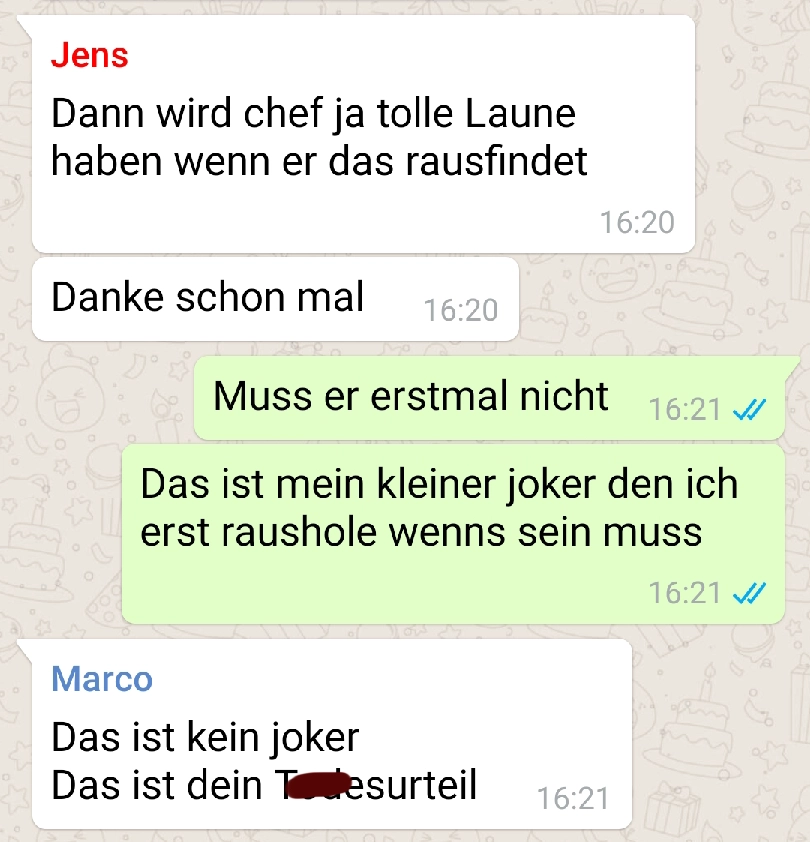This screenshot has width=810, height=842.
Task: Open sender Marco's contact name
Action: point(102,679)
